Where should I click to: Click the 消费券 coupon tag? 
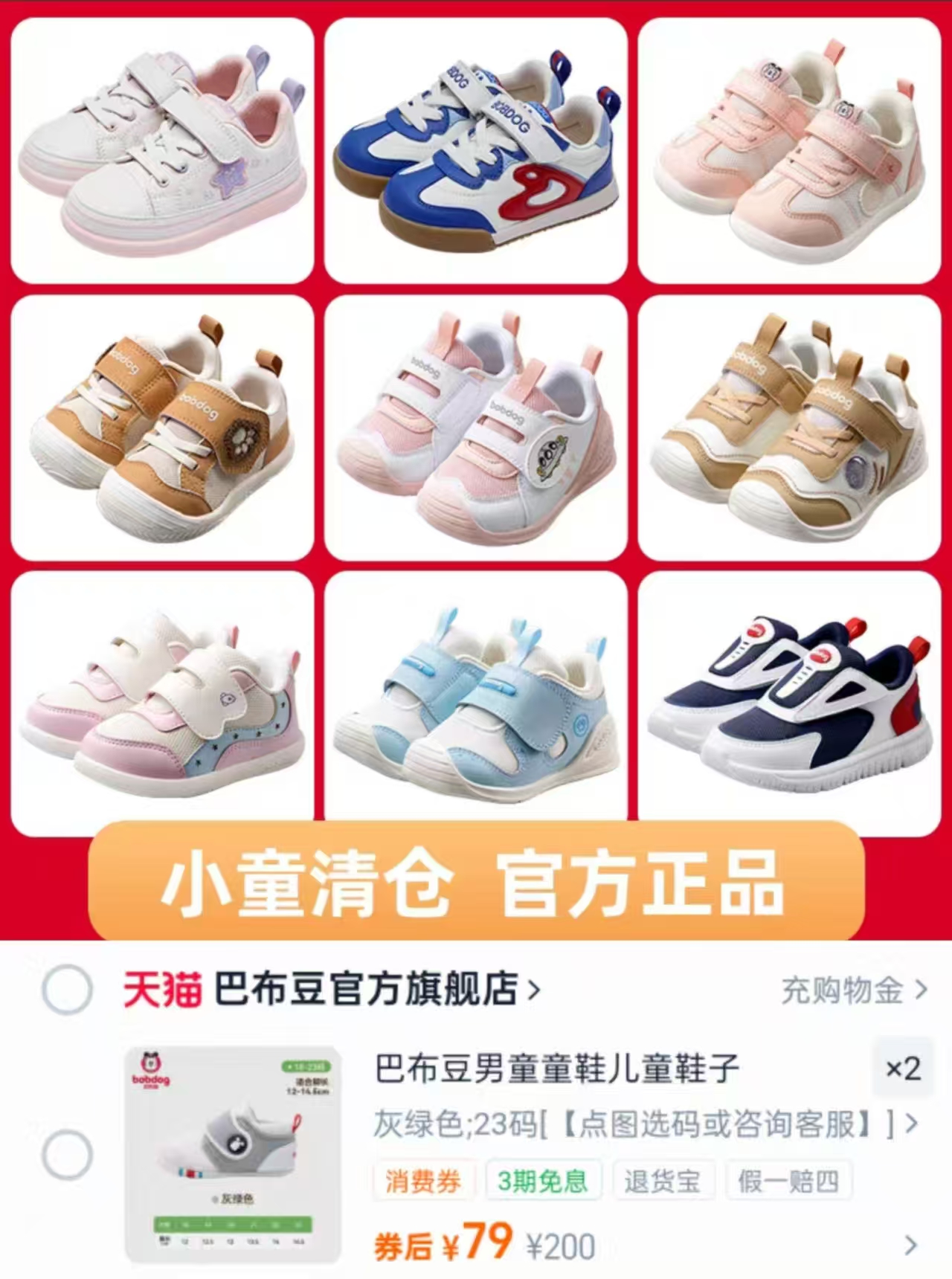[421, 1182]
